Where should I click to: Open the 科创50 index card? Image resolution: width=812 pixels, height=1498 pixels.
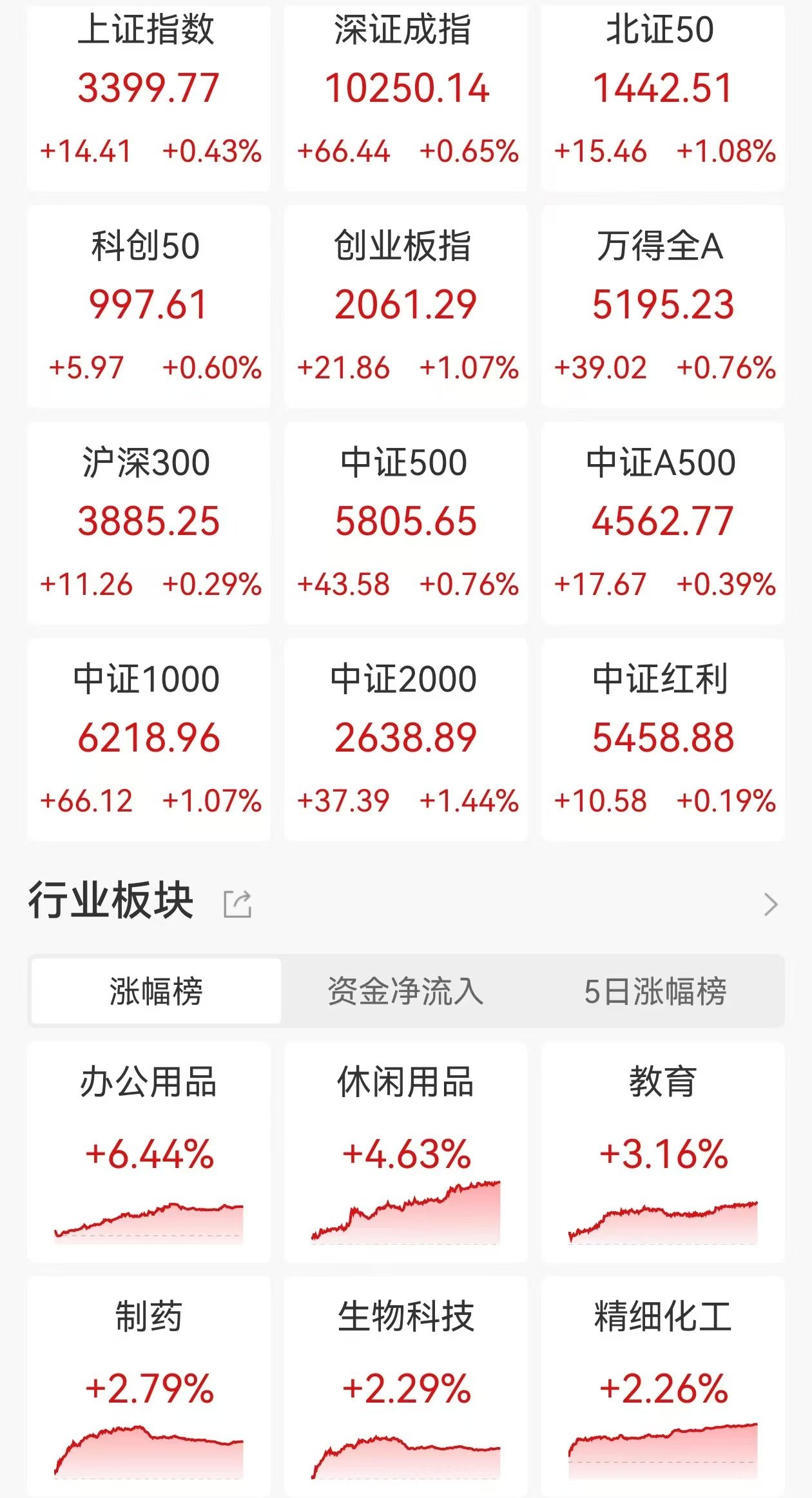(x=149, y=306)
